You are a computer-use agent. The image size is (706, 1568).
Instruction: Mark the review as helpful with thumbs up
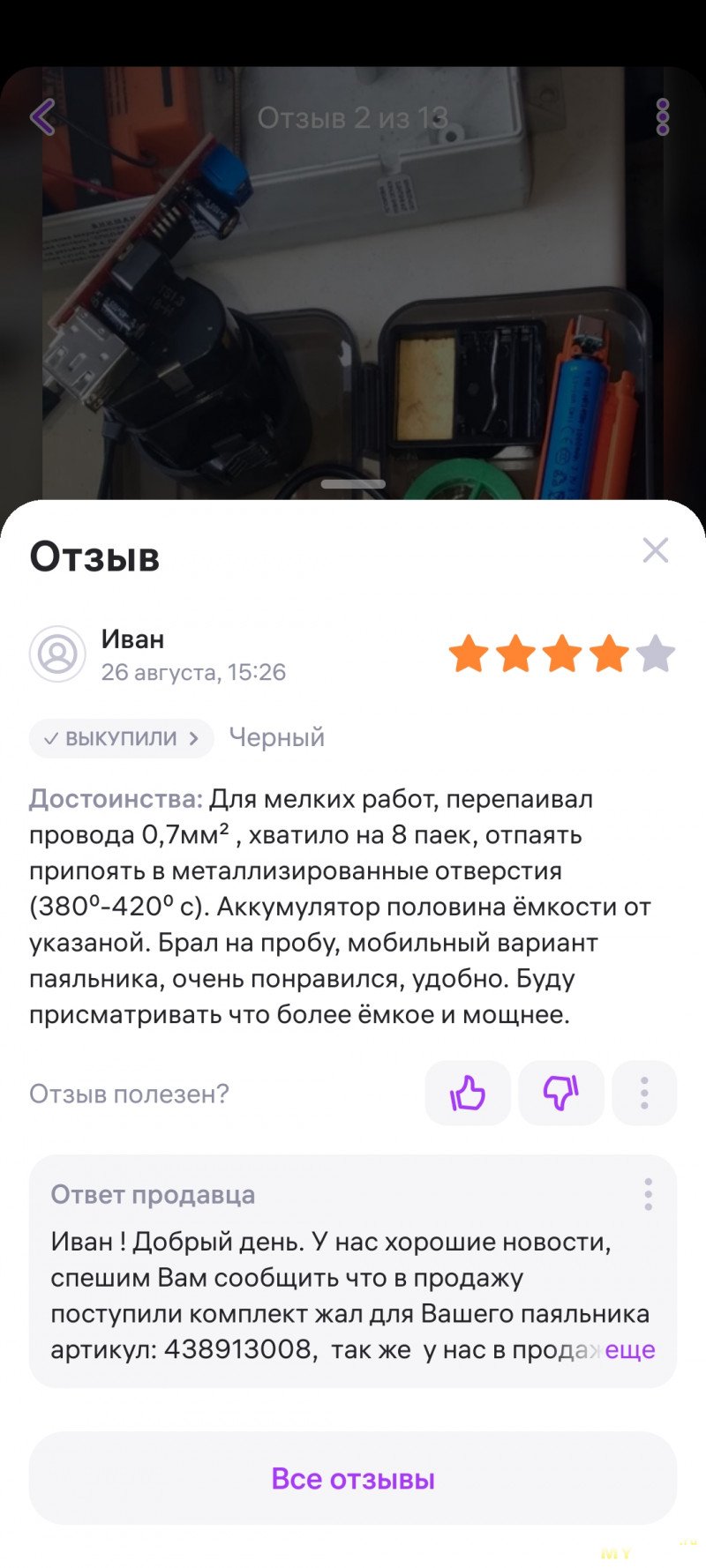pyautogui.click(x=468, y=1094)
